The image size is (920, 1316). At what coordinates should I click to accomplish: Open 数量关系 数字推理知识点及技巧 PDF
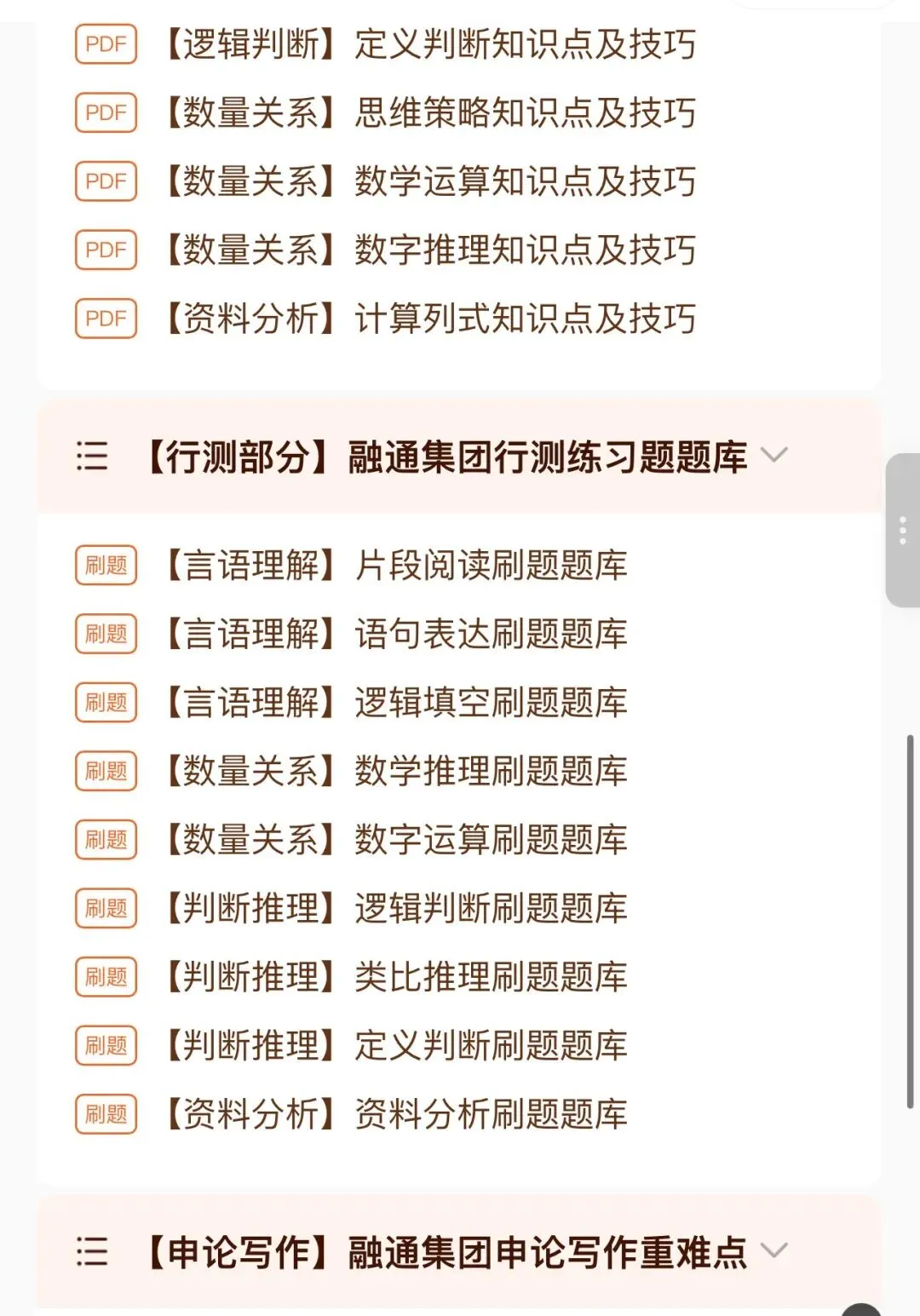[x=386, y=250]
